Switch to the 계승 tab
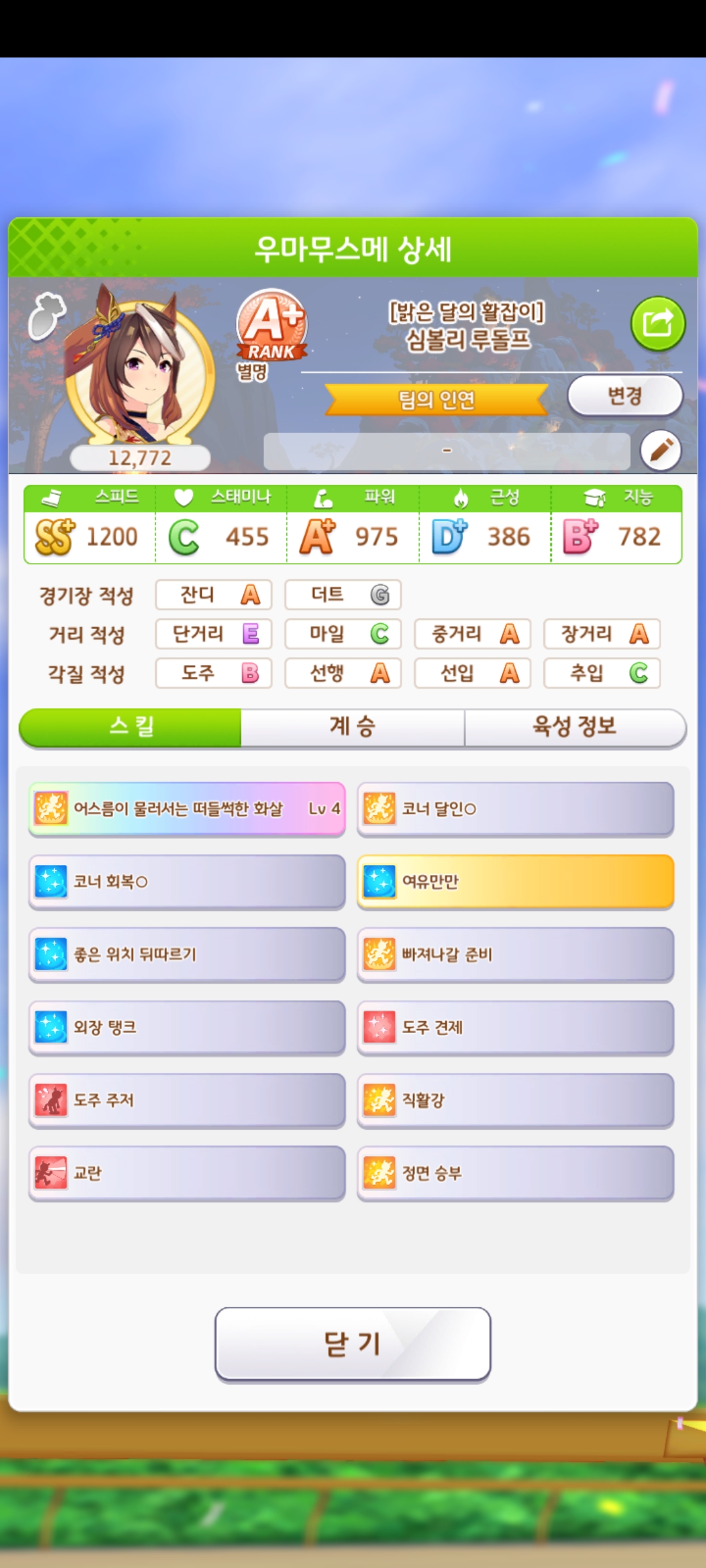706x1568 pixels. pyautogui.click(x=352, y=727)
